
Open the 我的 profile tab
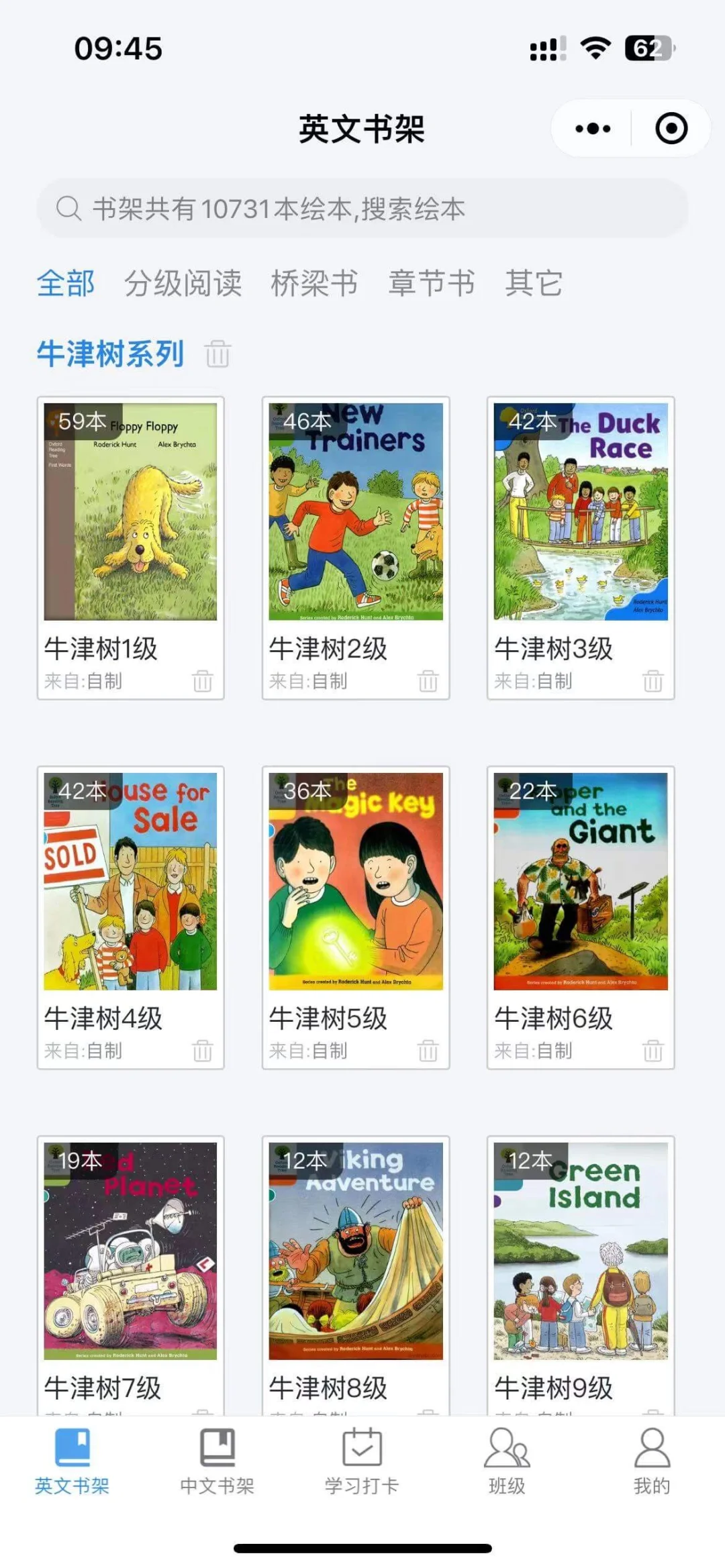coord(651,1461)
